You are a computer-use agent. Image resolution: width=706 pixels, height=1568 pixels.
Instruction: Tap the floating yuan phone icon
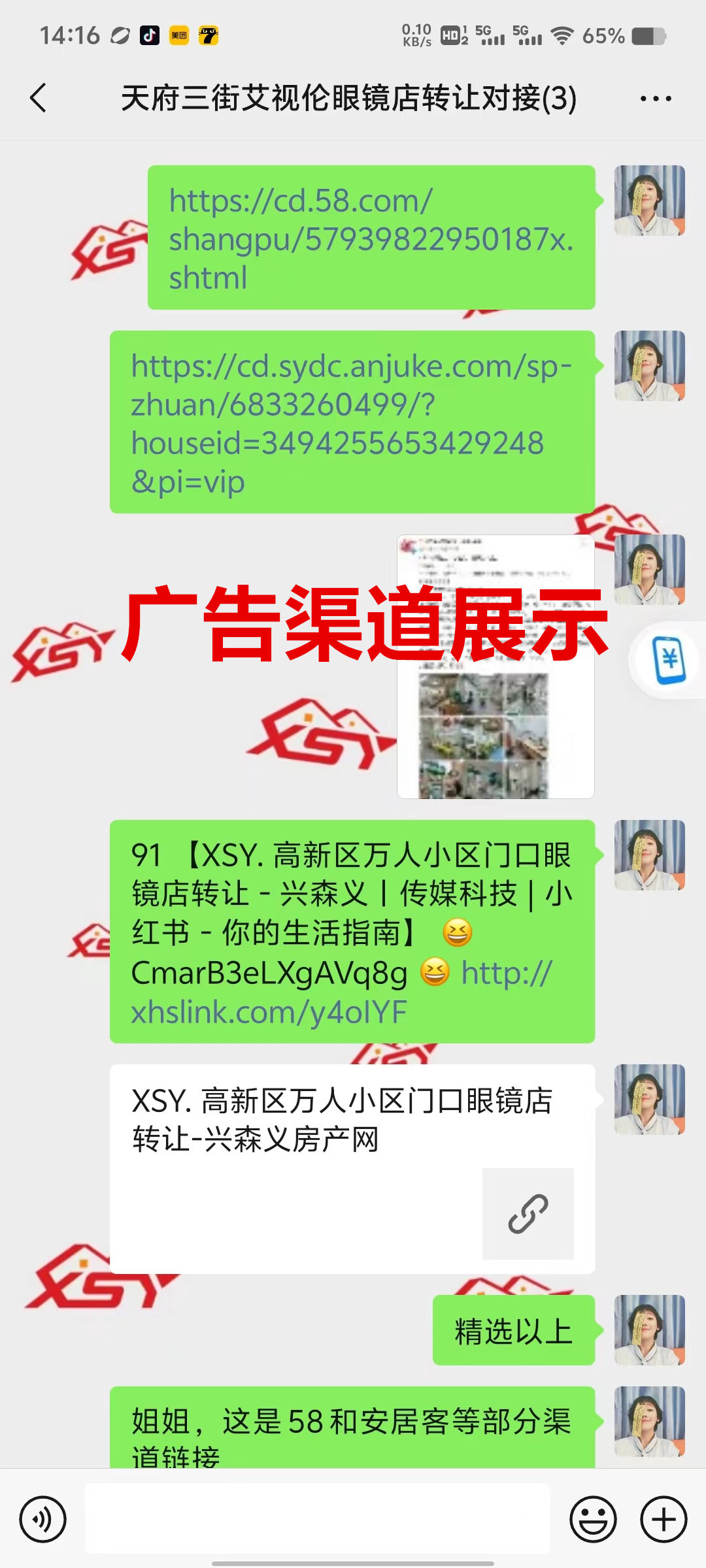[669, 660]
